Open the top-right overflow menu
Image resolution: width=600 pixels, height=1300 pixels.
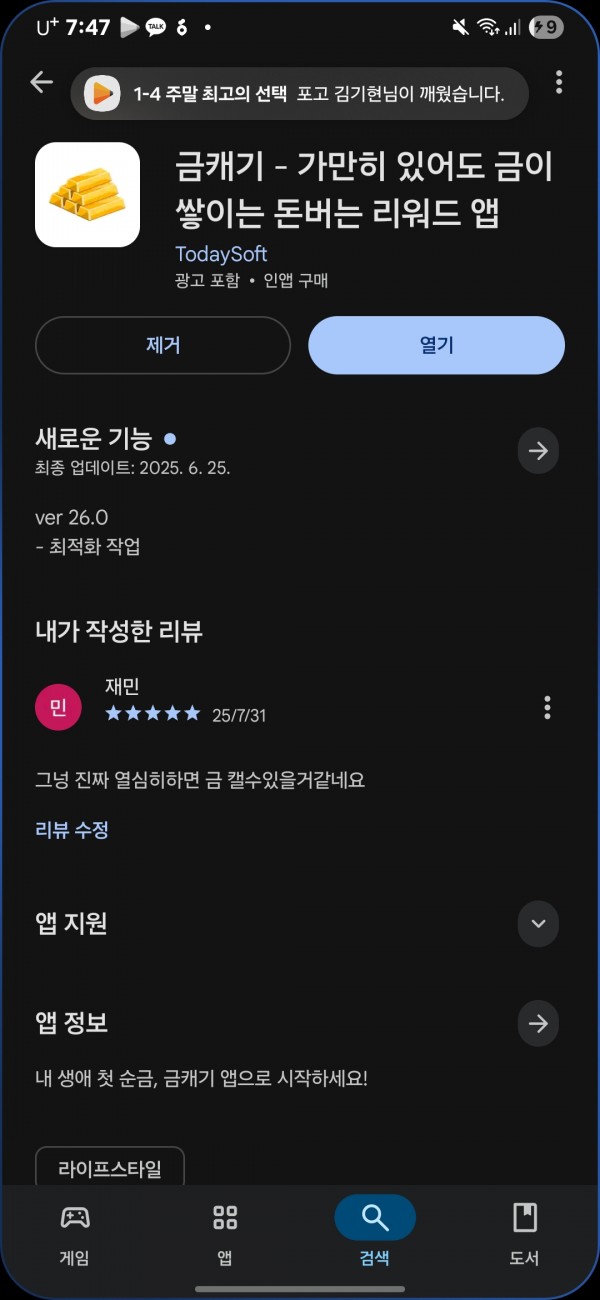[558, 82]
